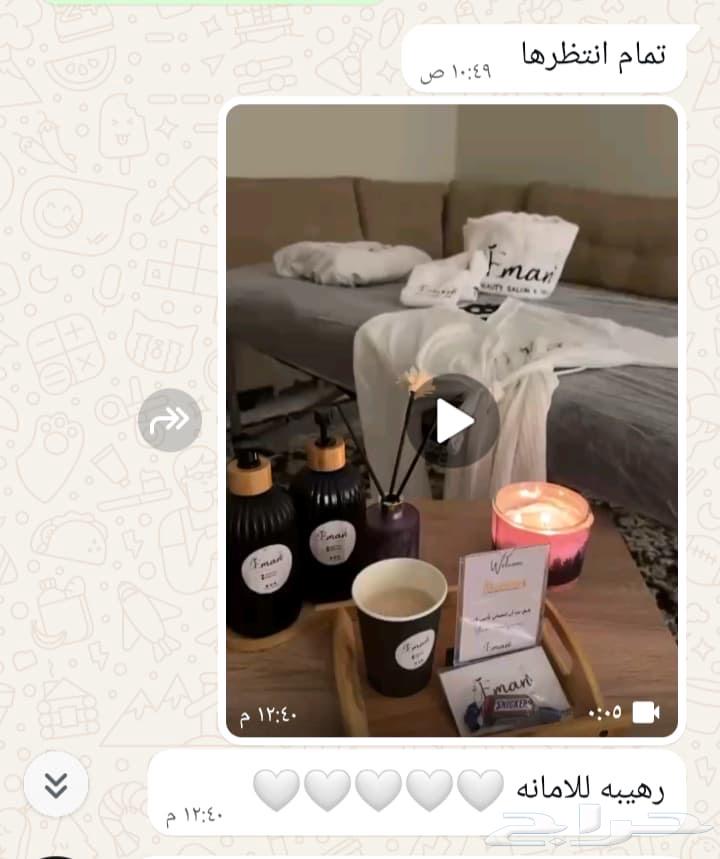Forward the video with the arrow icon
This screenshot has width=720, height=859.
169,420
